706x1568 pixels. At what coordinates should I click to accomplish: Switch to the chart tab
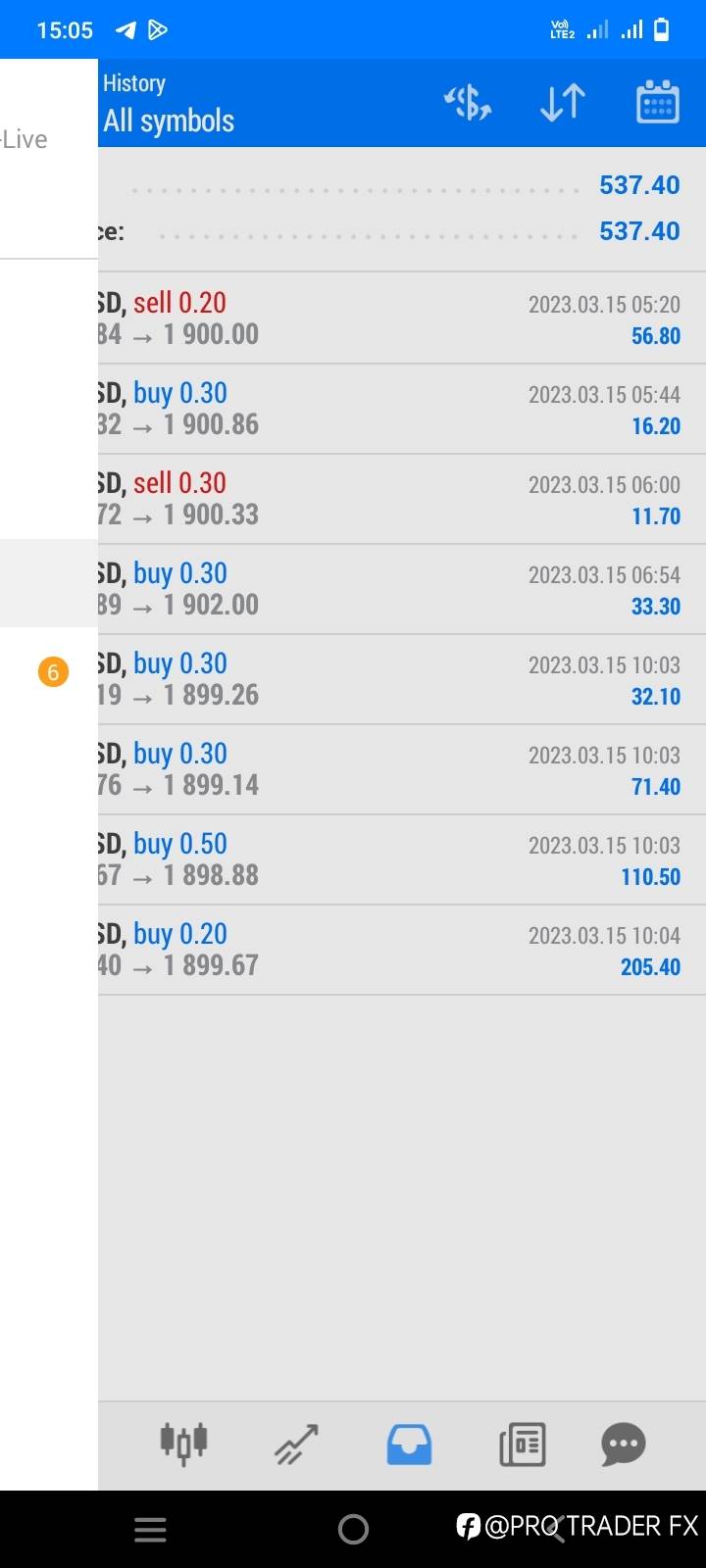(x=296, y=1444)
